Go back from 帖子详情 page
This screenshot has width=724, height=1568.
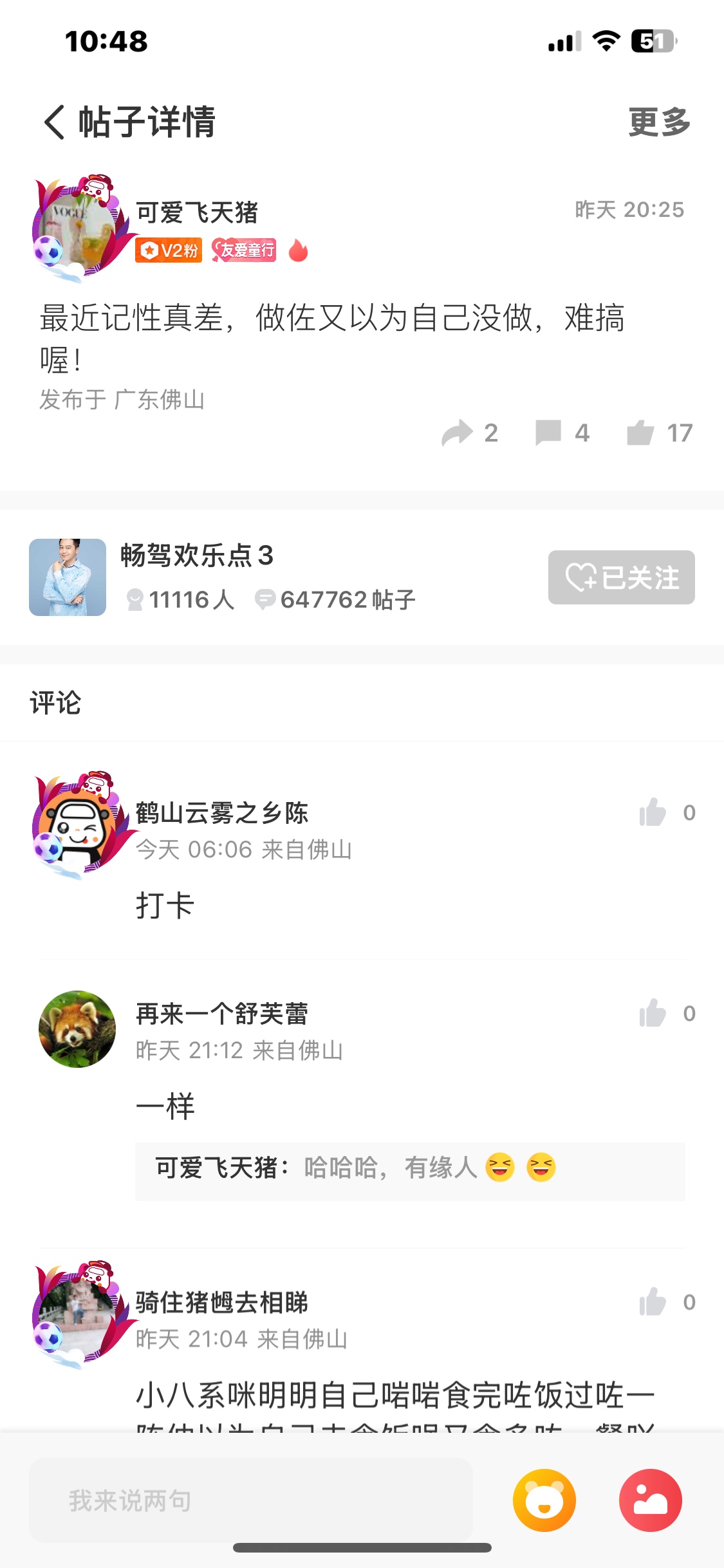54,122
